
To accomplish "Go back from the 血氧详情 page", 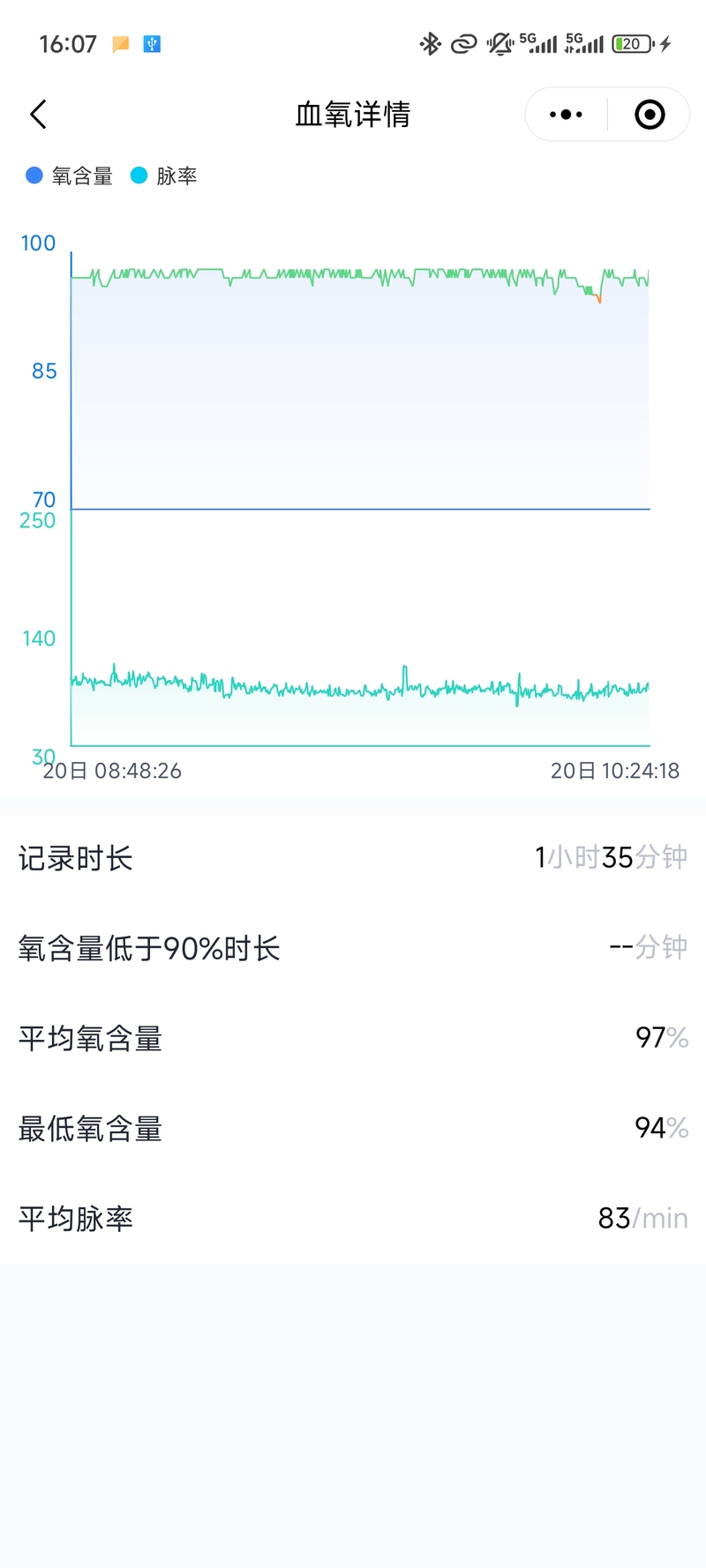I will (38, 115).
